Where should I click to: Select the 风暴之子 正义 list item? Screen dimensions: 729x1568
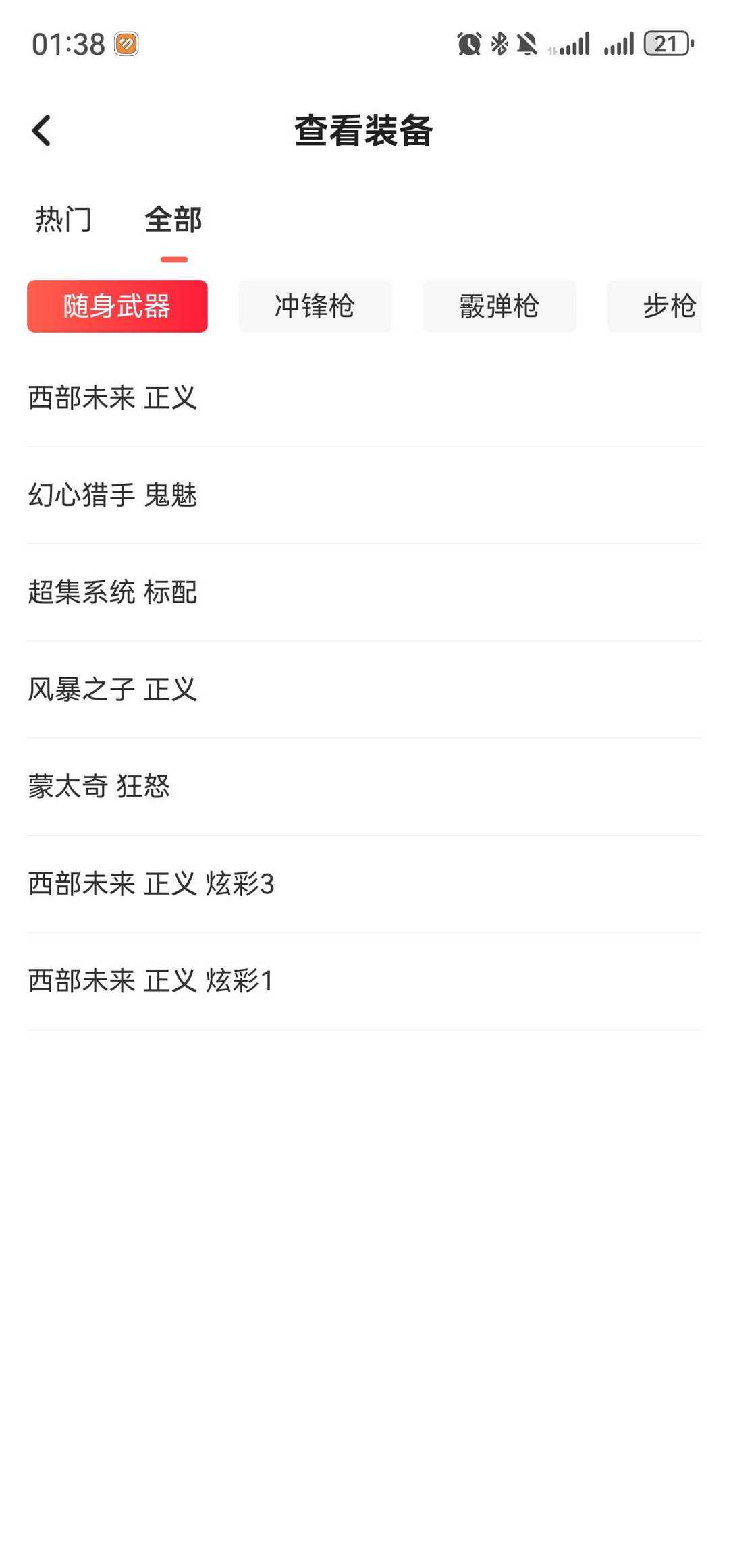tap(111, 689)
